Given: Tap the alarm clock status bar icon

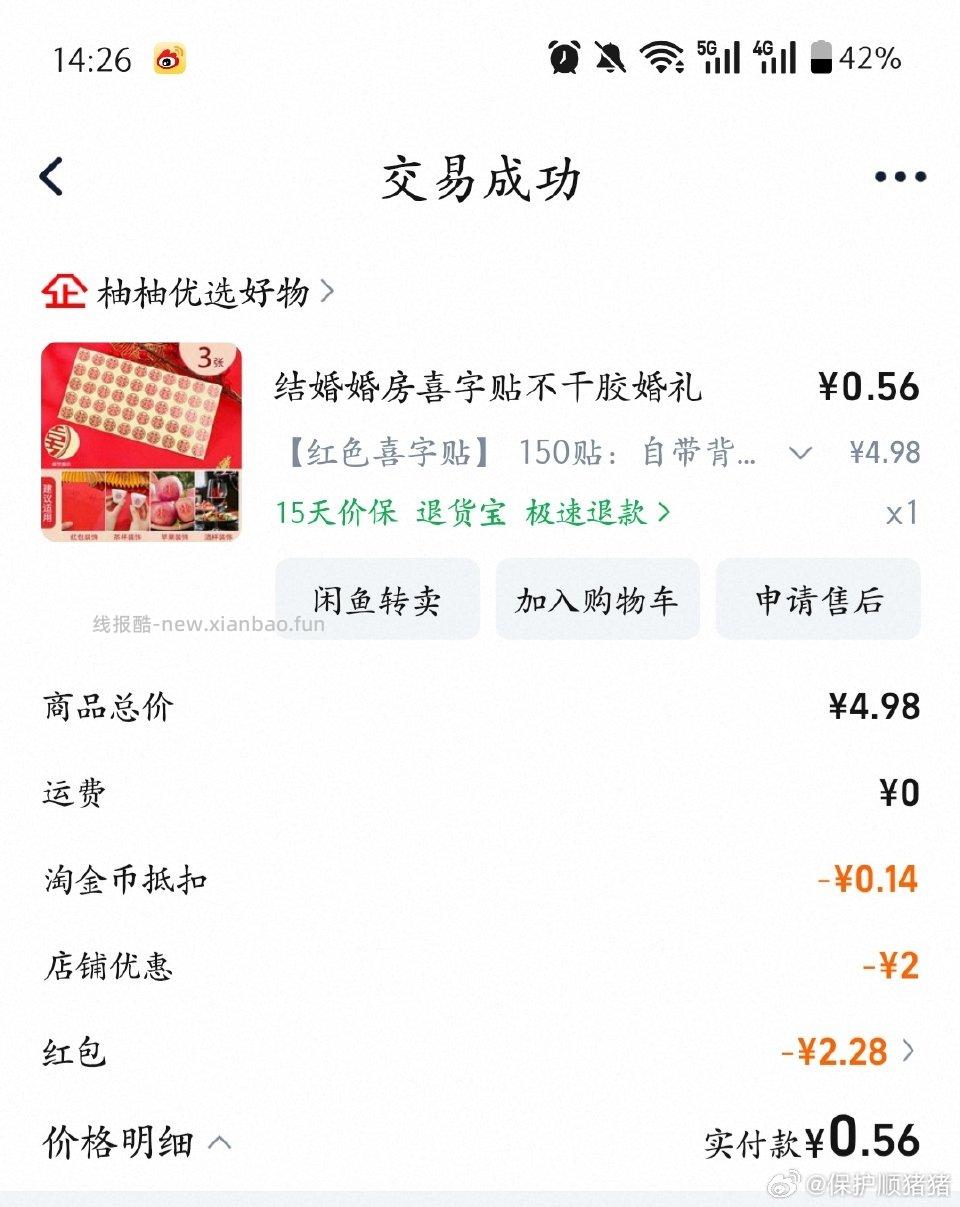Looking at the screenshot, I should [562, 57].
